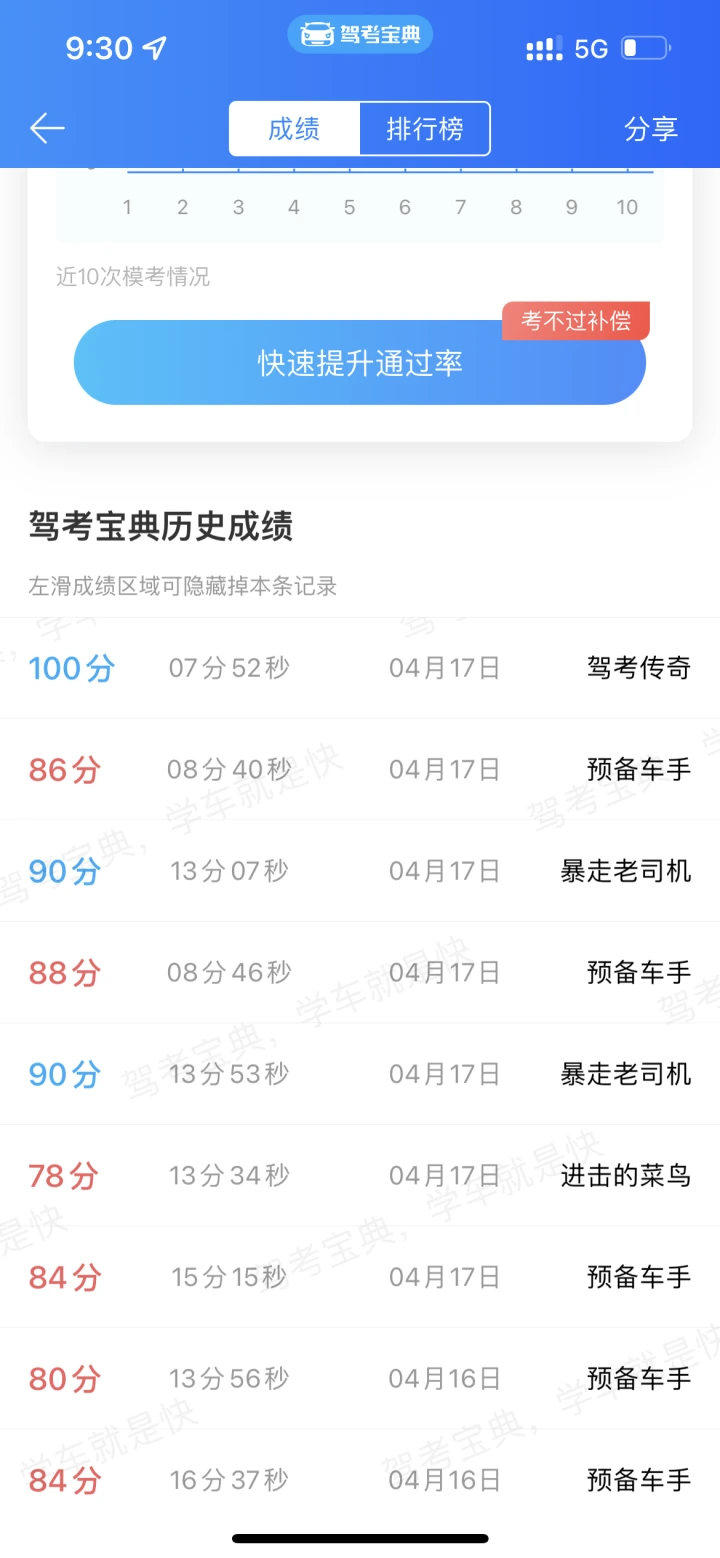Switch to the 排行榜 tab
This screenshot has height=1558, width=720.
coord(425,129)
